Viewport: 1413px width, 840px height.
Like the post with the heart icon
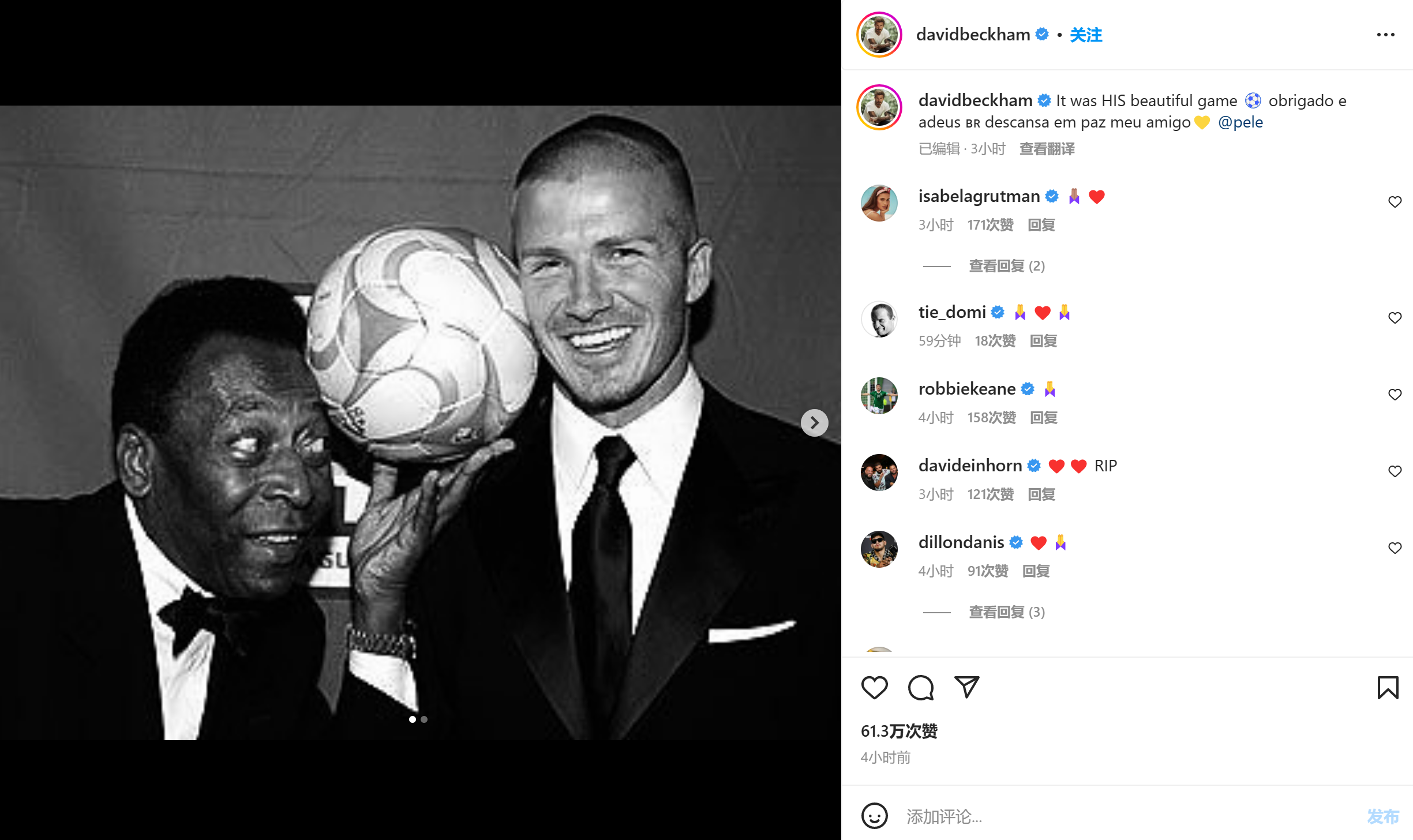point(874,688)
